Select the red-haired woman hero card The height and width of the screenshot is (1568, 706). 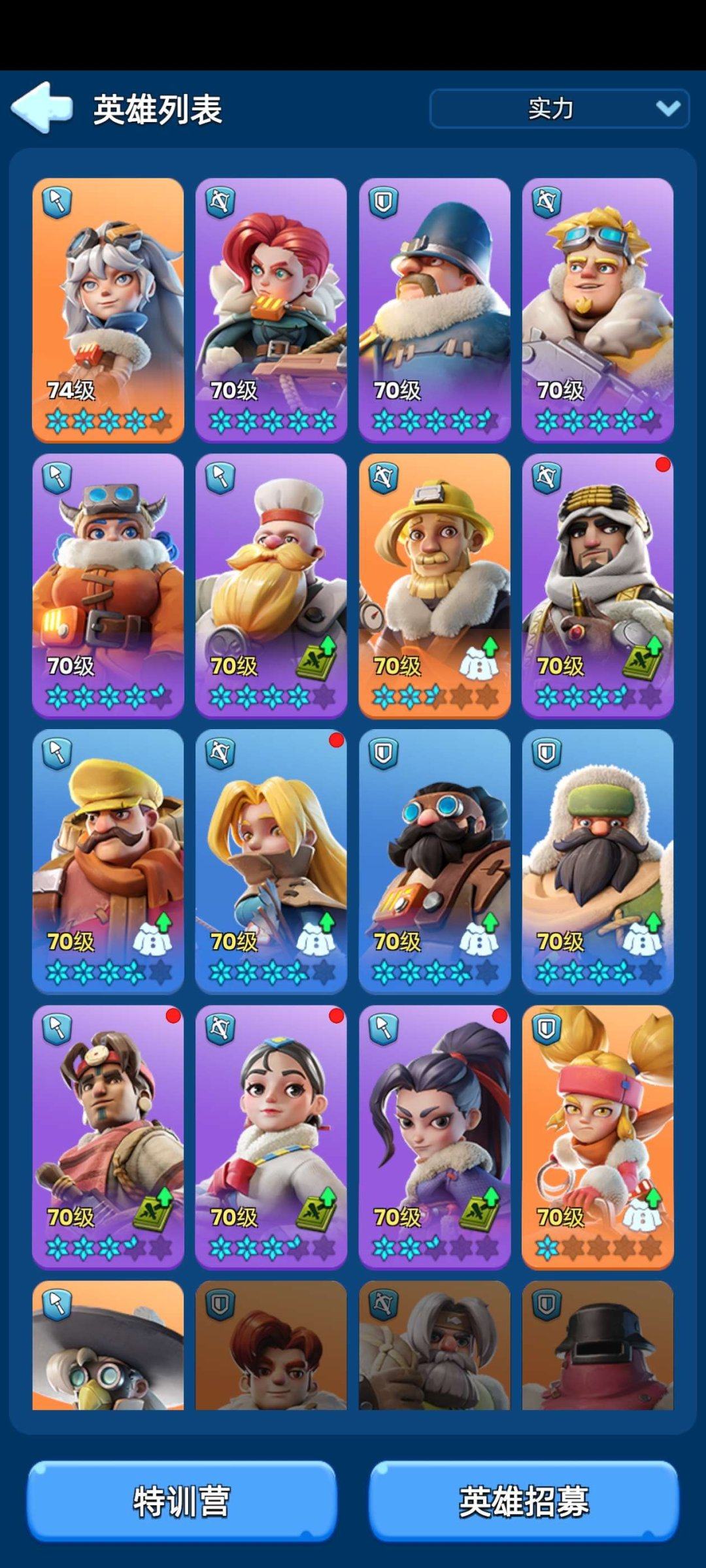pyautogui.click(x=271, y=310)
